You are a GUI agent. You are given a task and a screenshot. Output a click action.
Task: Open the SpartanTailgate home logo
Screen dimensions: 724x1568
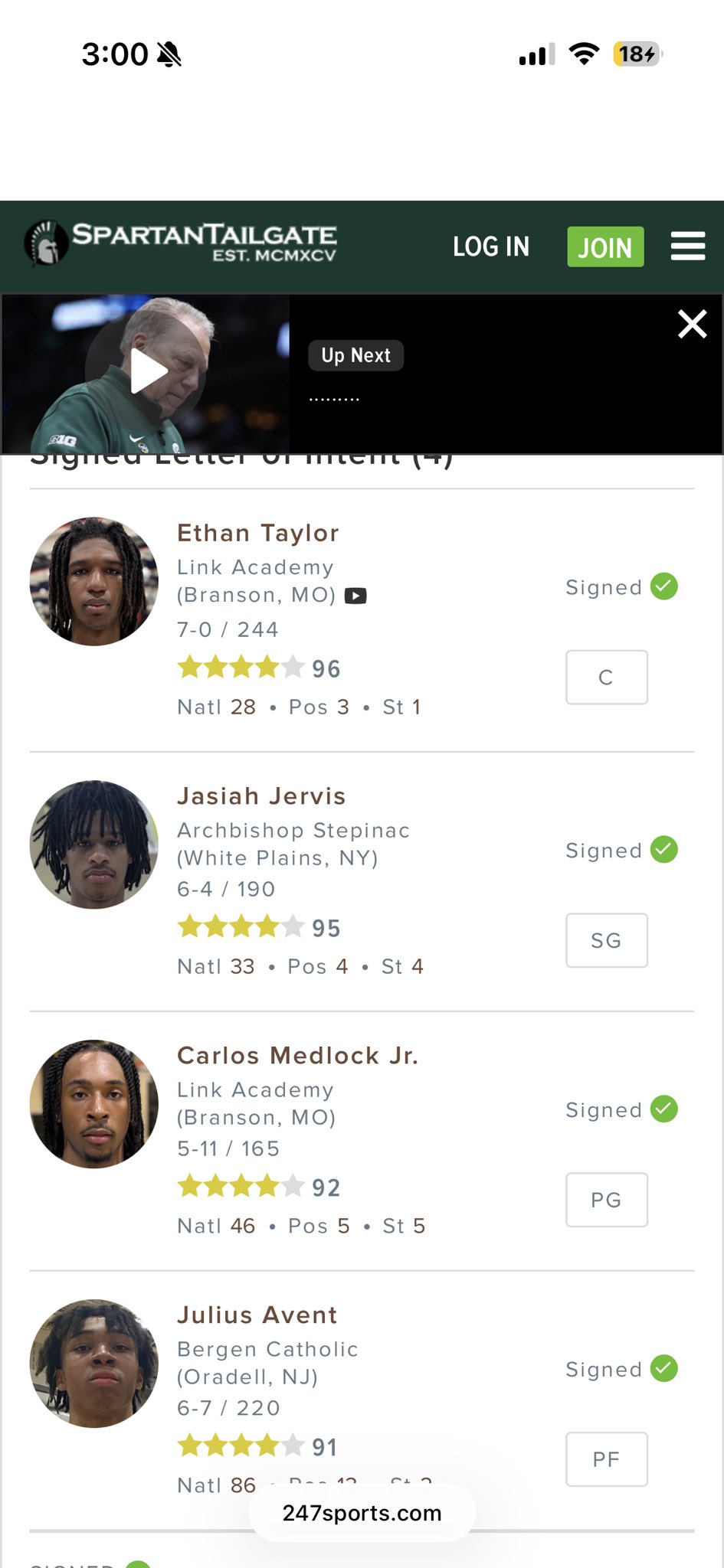[181, 243]
